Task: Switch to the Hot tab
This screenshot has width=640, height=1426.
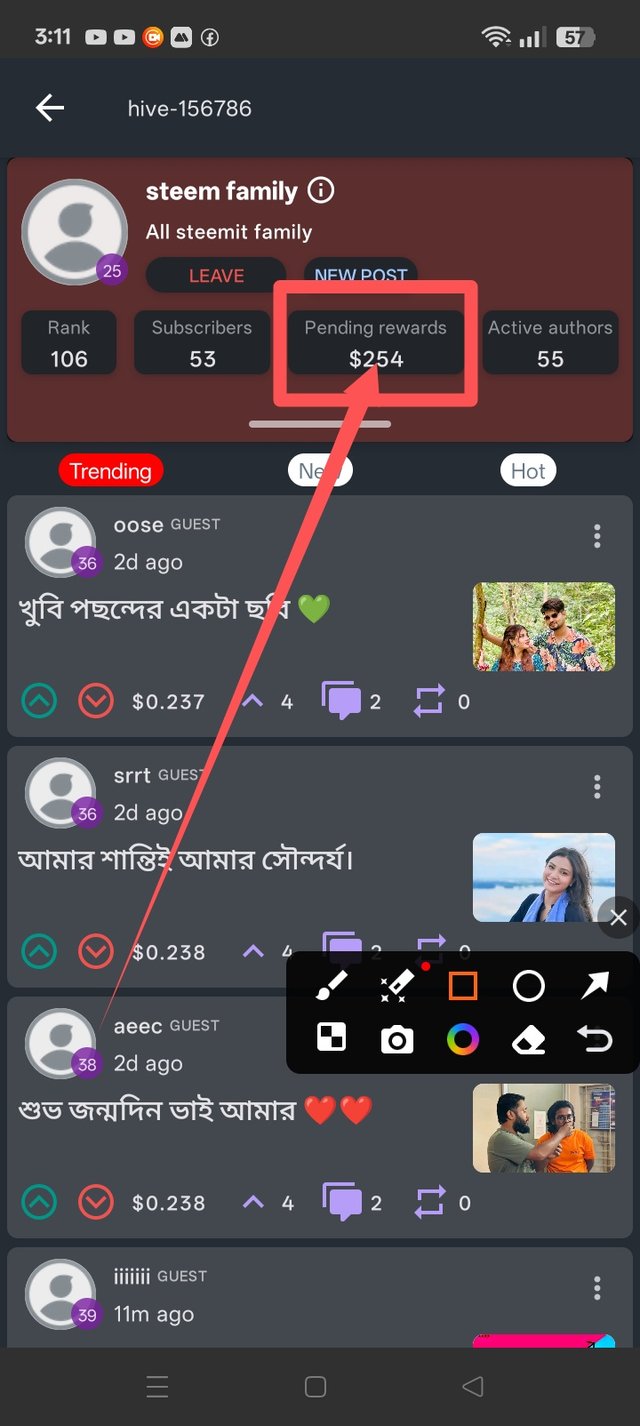Action: 528,471
